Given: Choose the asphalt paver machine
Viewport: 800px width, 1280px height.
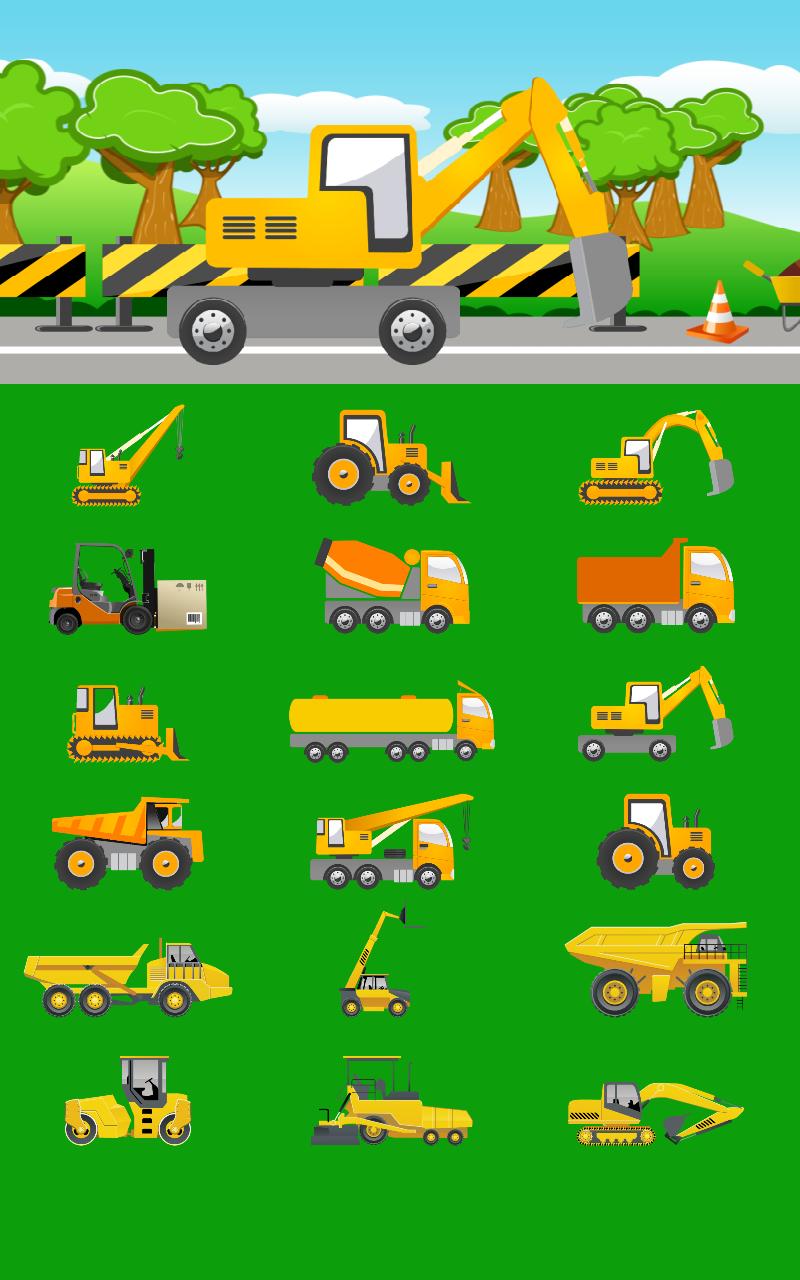Looking at the screenshot, I should tap(391, 1103).
